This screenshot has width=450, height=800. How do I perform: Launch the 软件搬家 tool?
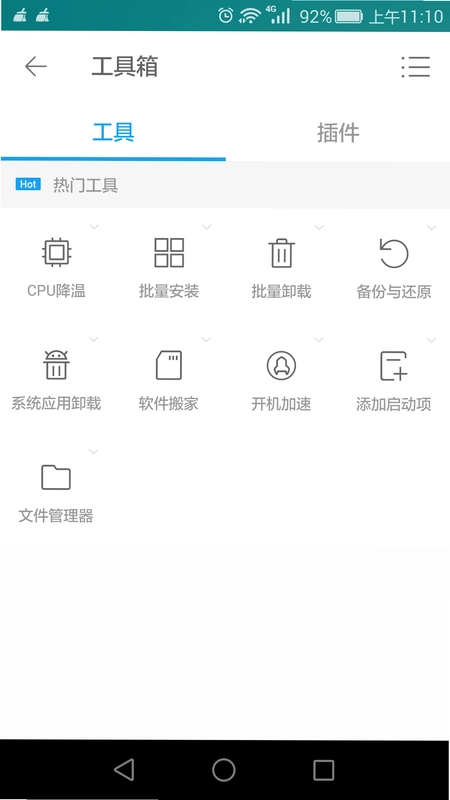[169, 380]
